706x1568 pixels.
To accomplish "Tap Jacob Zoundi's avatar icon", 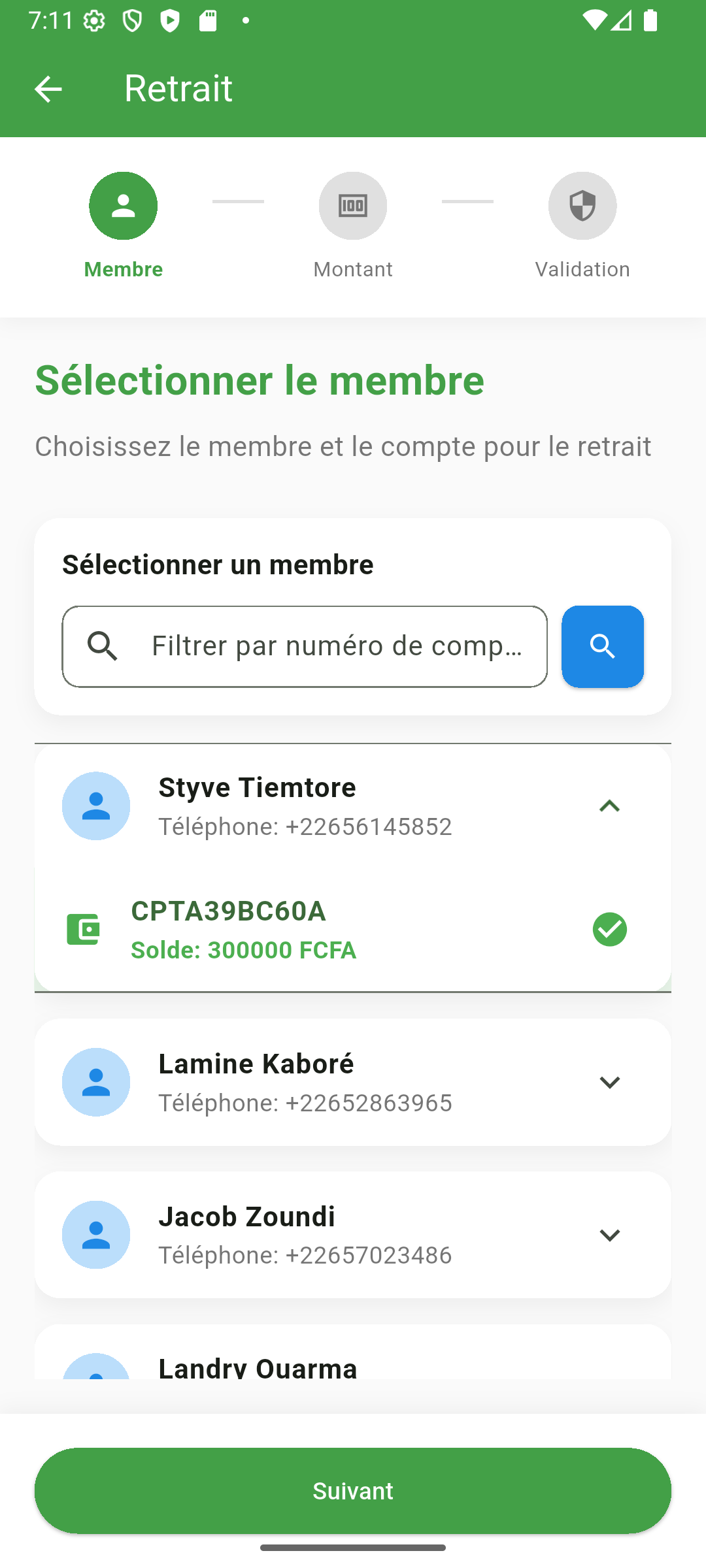I will tap(96, 1235).
